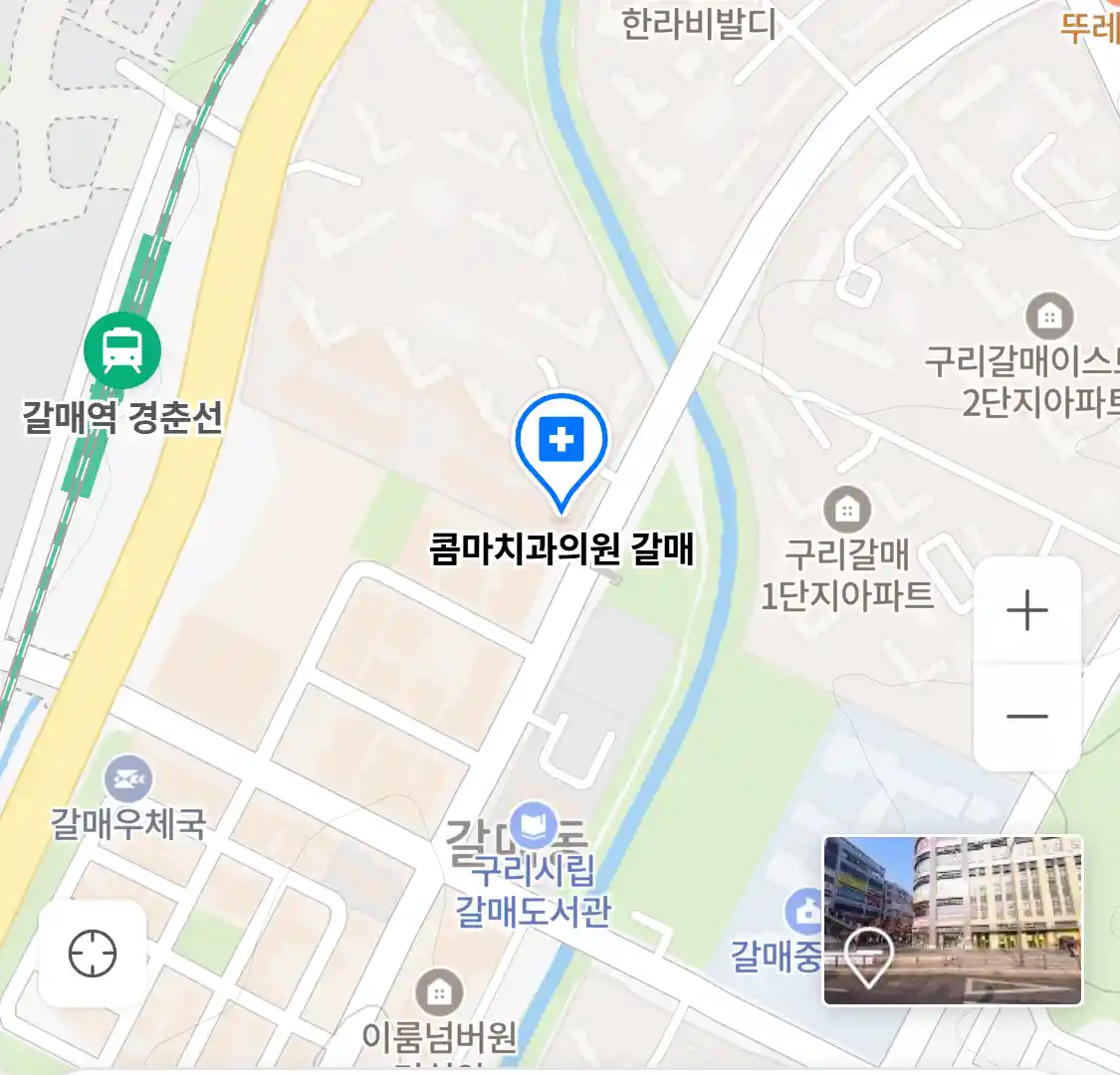The height and width of the screenshot is (1075, 1120).
Task: Center map on my current location
Action: click(x=93, y=954)
